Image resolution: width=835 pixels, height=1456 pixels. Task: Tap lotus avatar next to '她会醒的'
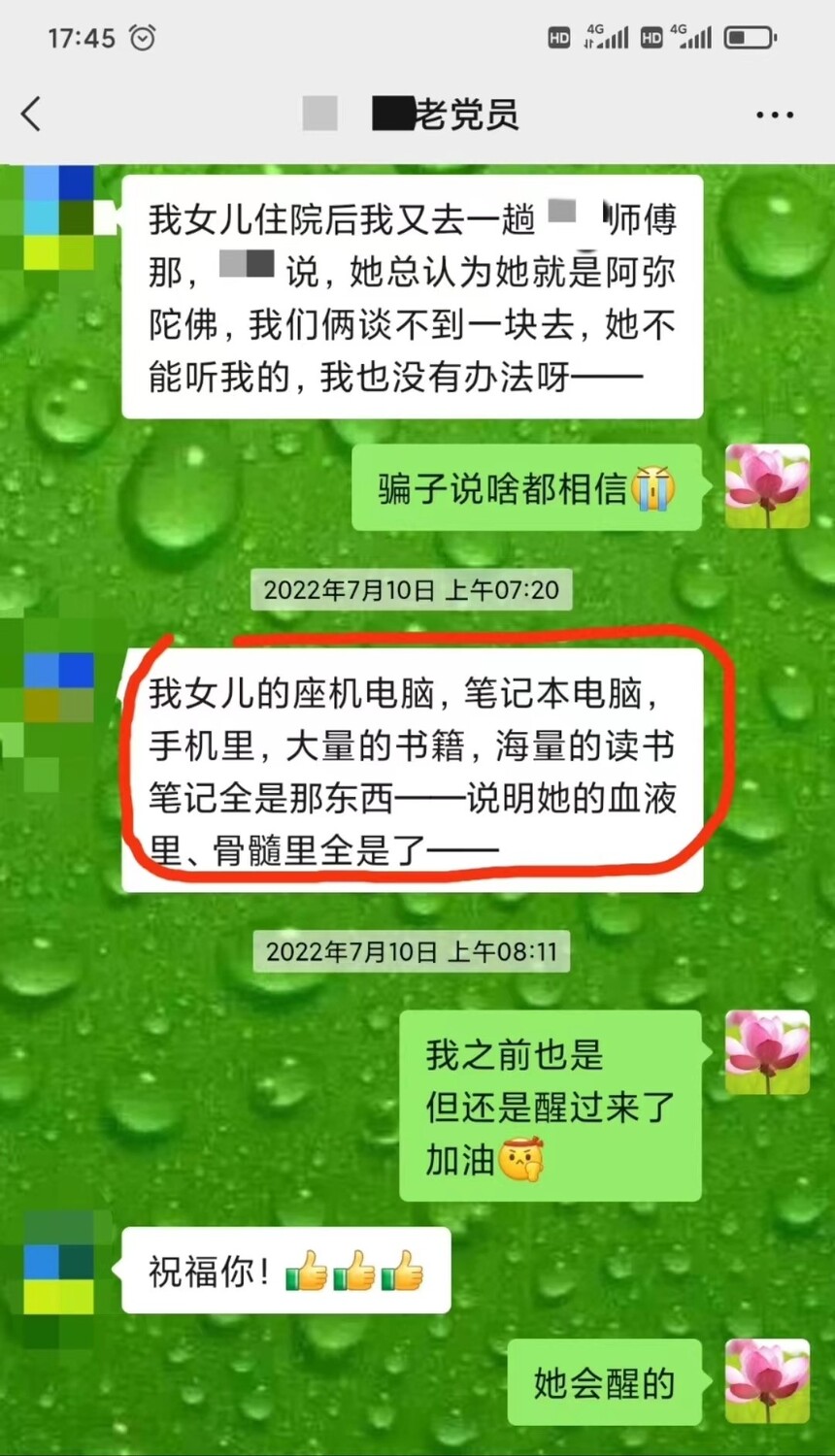[x=767, y=1381]
